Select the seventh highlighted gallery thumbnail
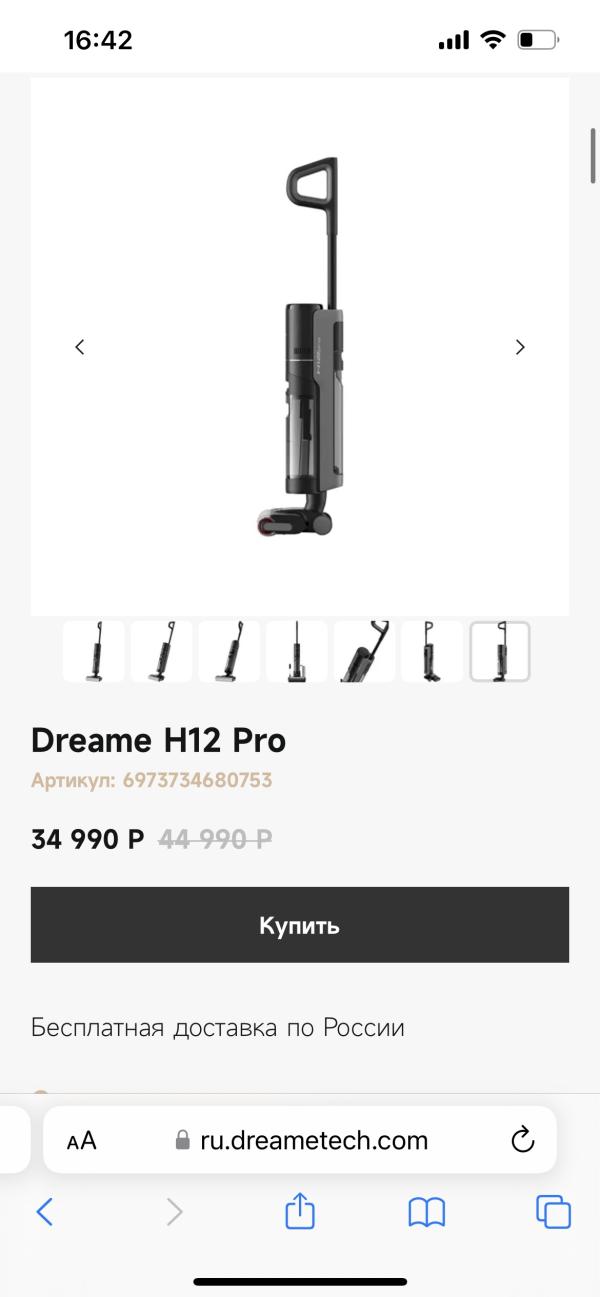 pos(500,652)
